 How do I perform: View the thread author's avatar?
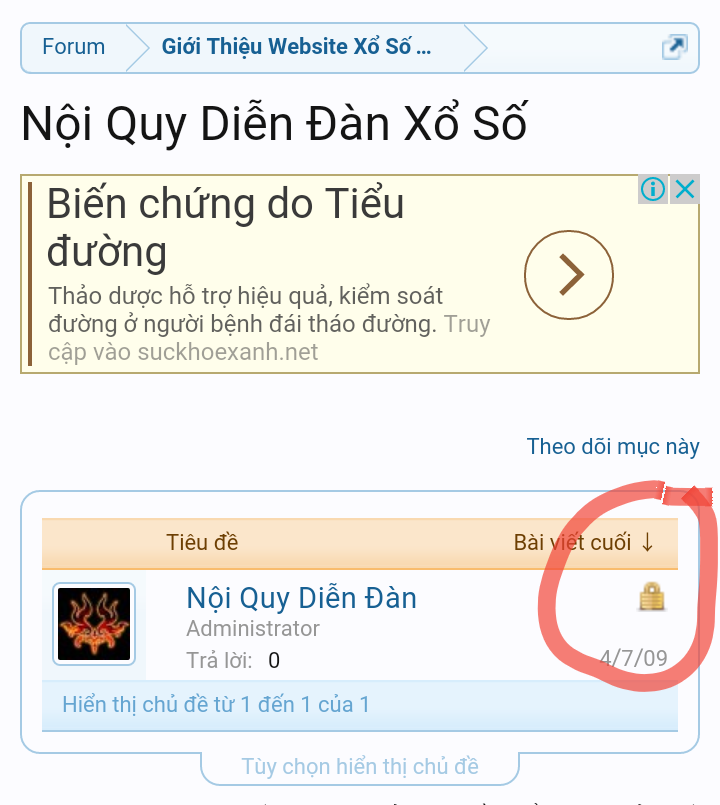[94, 624]
